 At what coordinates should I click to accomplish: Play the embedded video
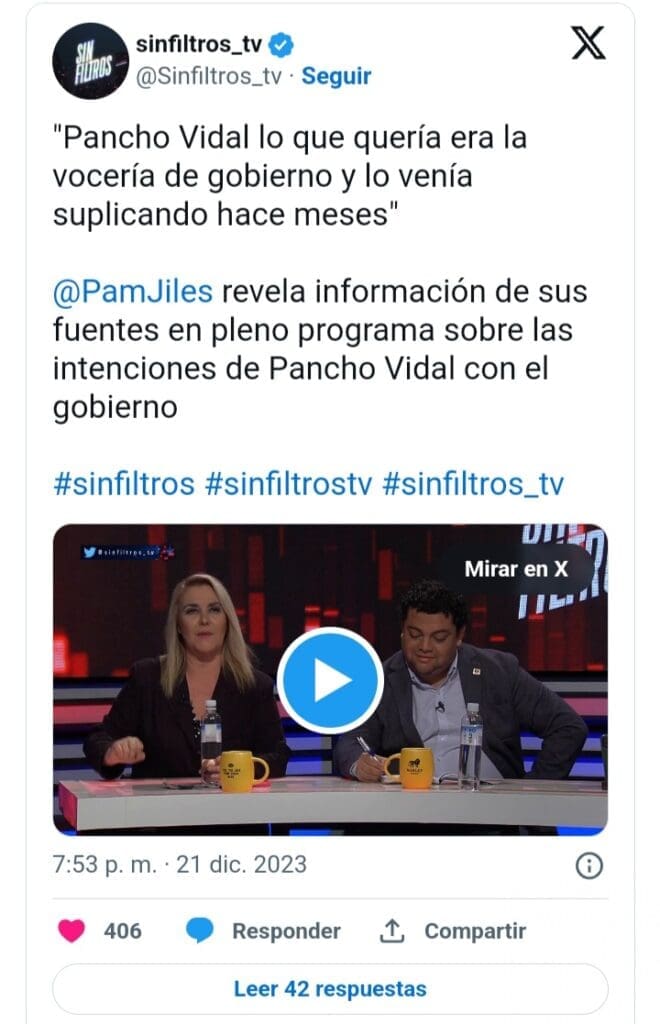tap(330, 680)
